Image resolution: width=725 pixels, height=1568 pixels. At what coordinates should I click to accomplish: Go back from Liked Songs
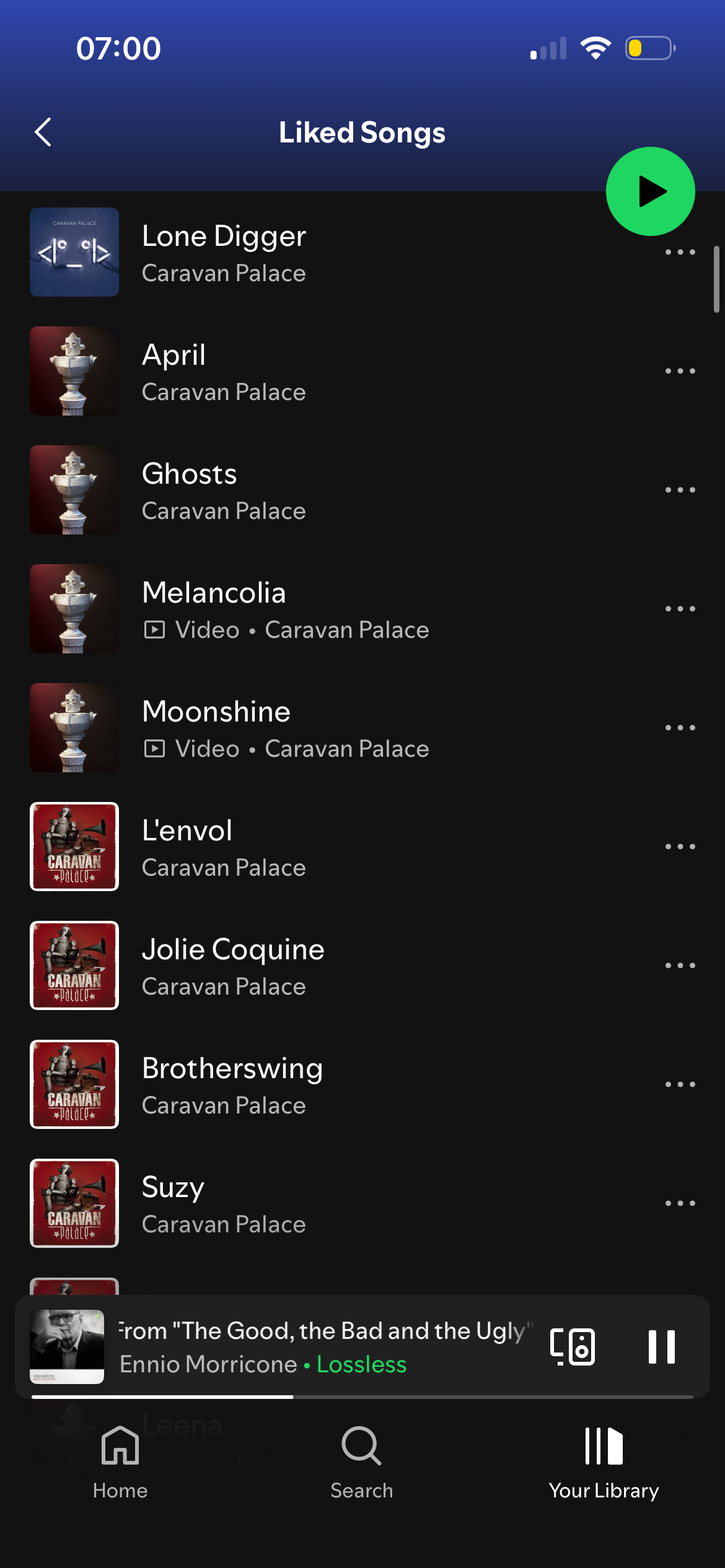(x=43, y=133)
